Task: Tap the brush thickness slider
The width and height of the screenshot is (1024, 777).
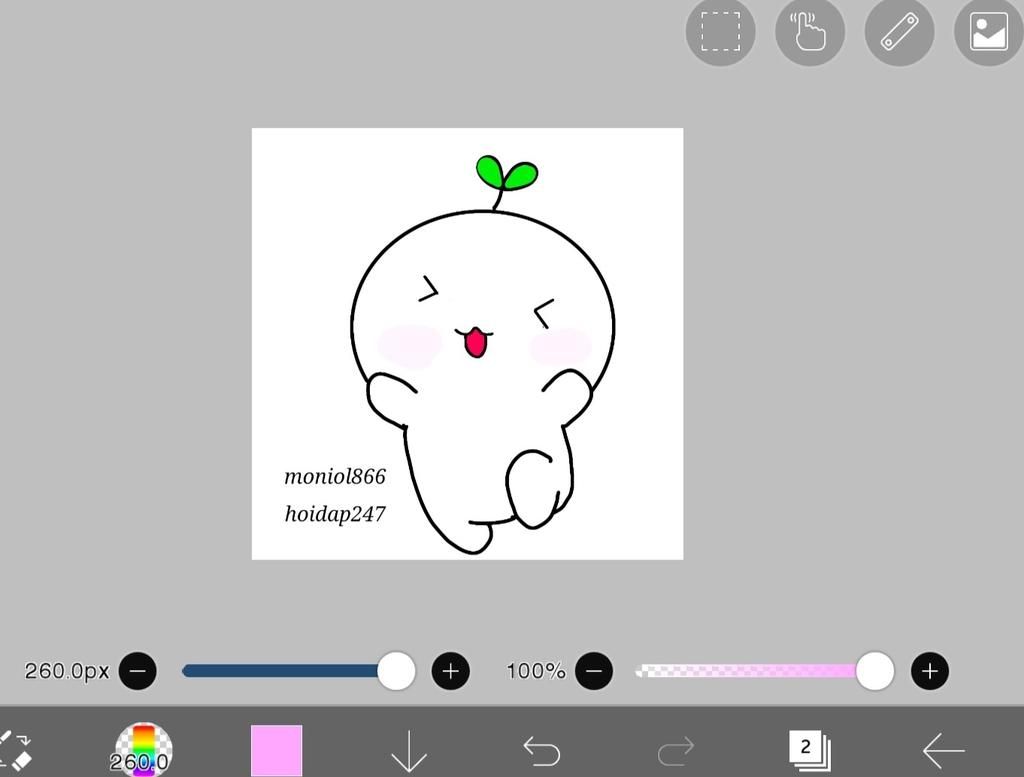Action: click(x=290, y=670)
